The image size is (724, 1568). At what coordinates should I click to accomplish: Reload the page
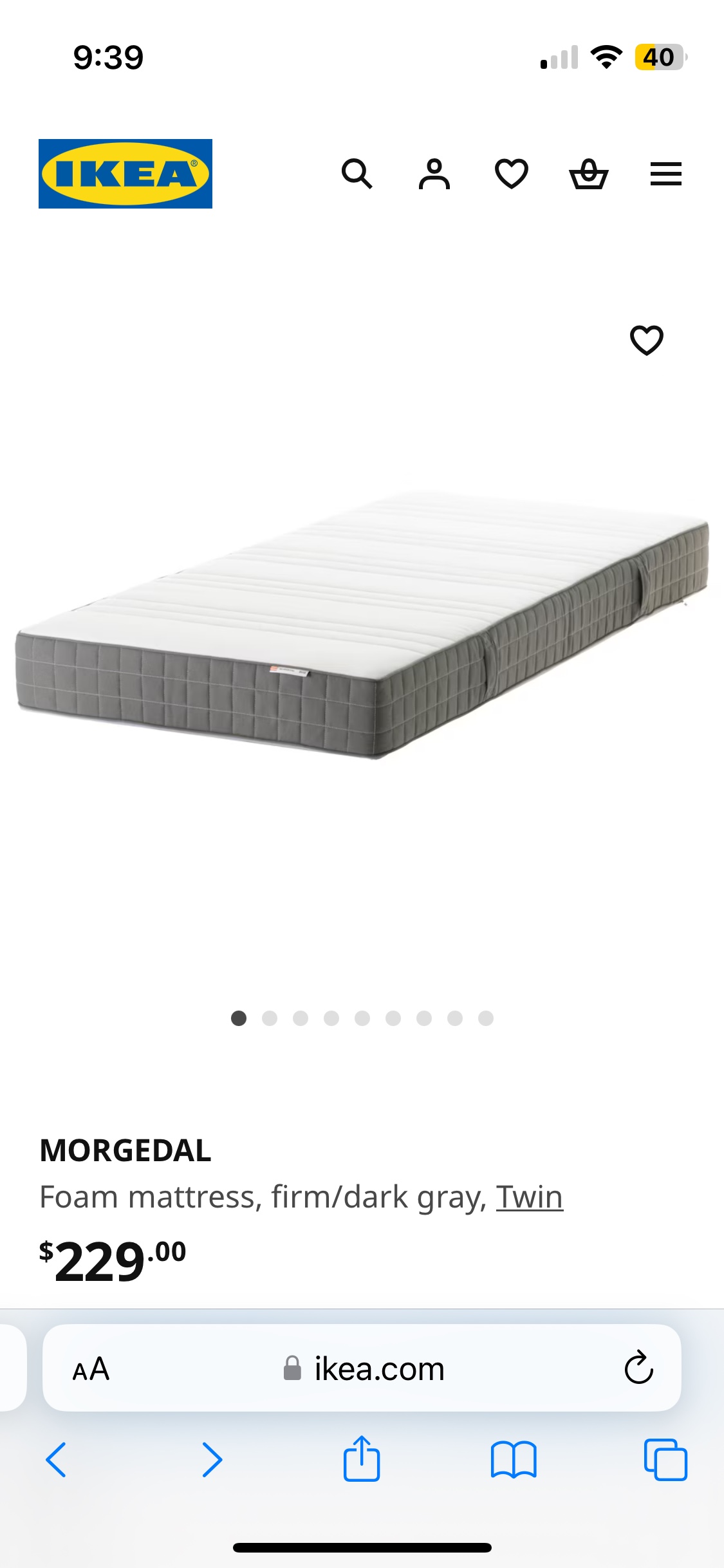(638, 1368)
